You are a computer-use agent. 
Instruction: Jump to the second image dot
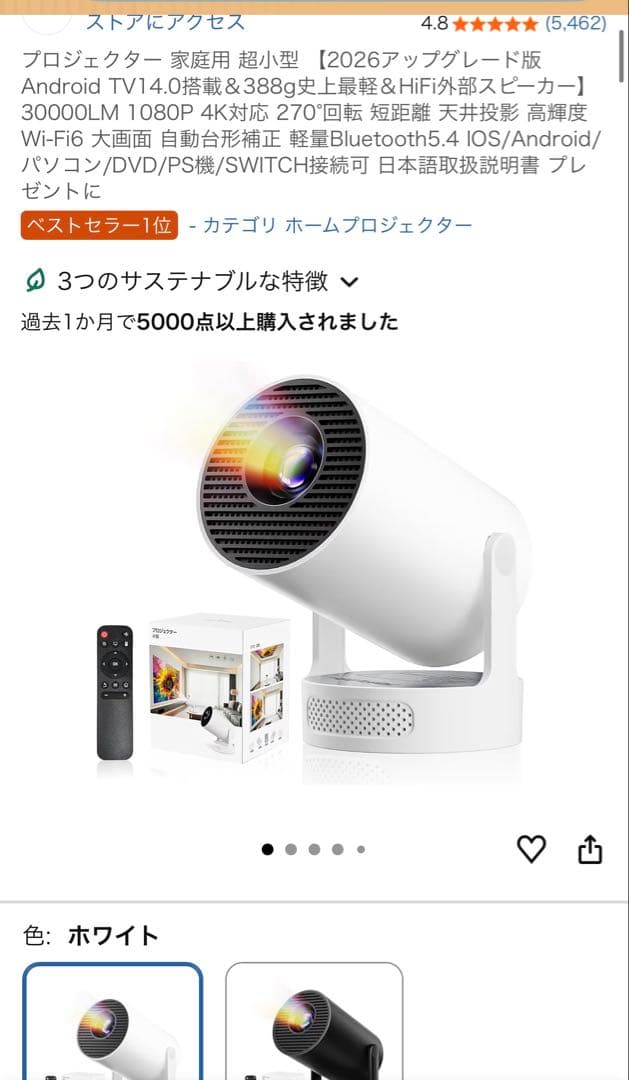coord(291,849)
